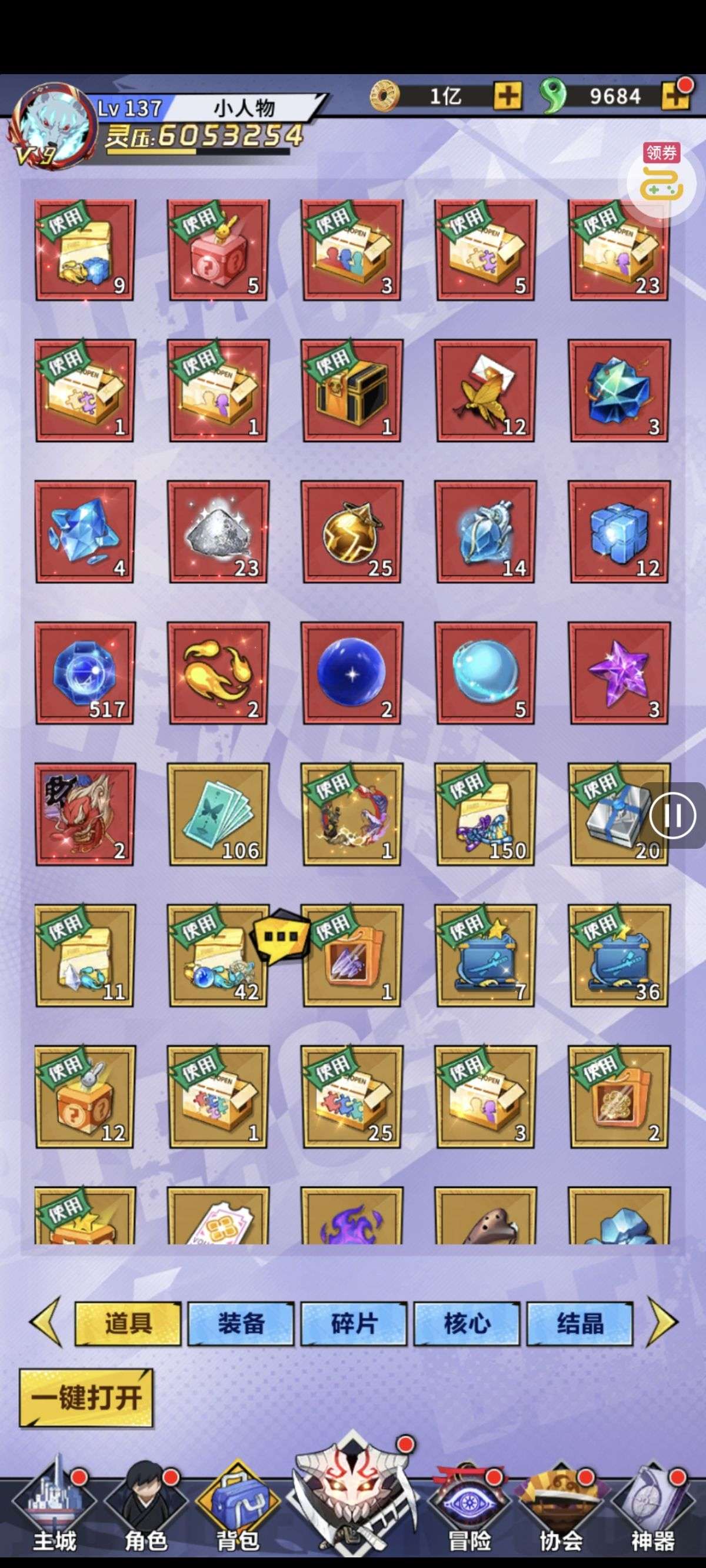706x1568 pixels.
Task: Tap the 一键打开 one-click open button
Action: click(86, 1397)
